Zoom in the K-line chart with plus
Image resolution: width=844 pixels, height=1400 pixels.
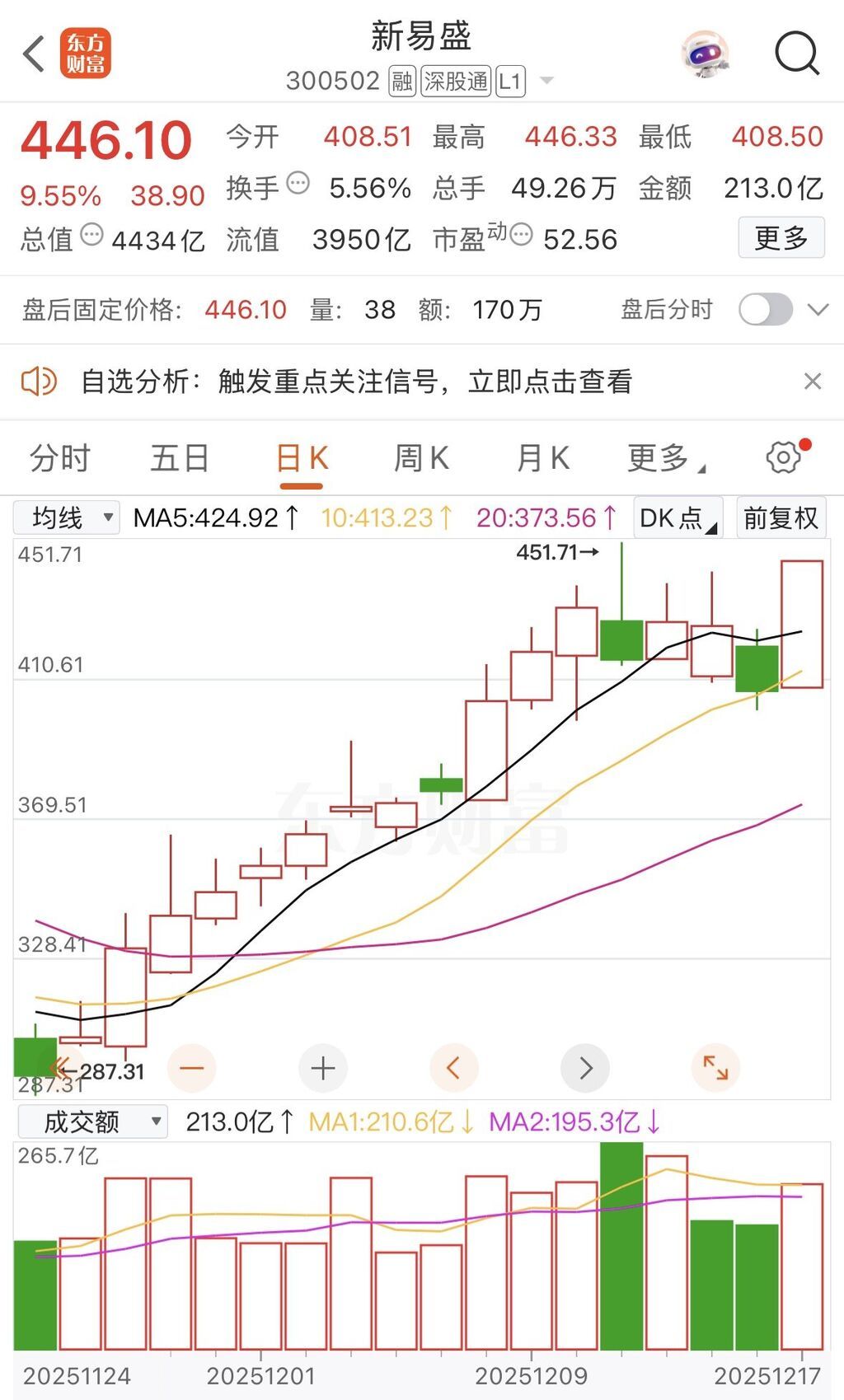coord(322,1069)
